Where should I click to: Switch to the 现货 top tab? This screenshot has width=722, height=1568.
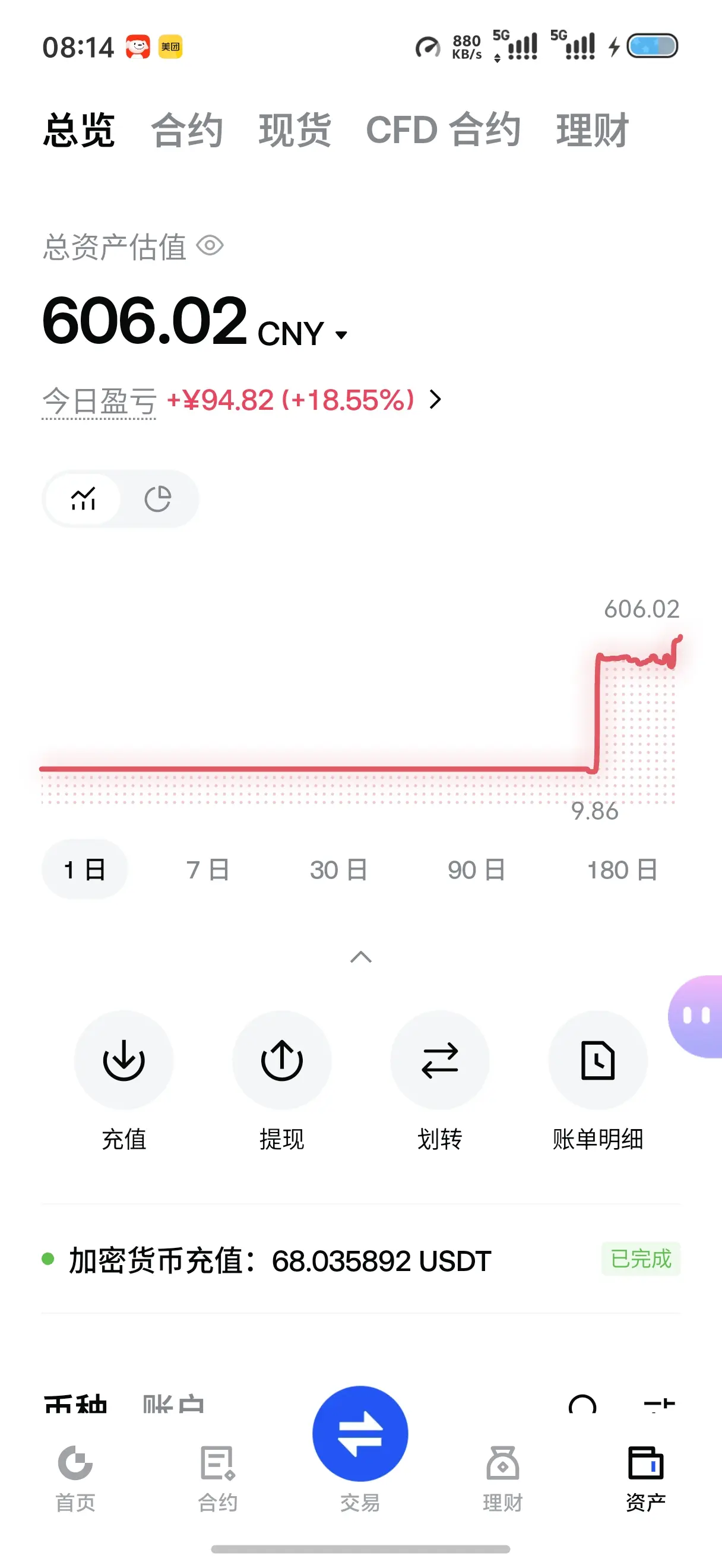click(295, 130)
